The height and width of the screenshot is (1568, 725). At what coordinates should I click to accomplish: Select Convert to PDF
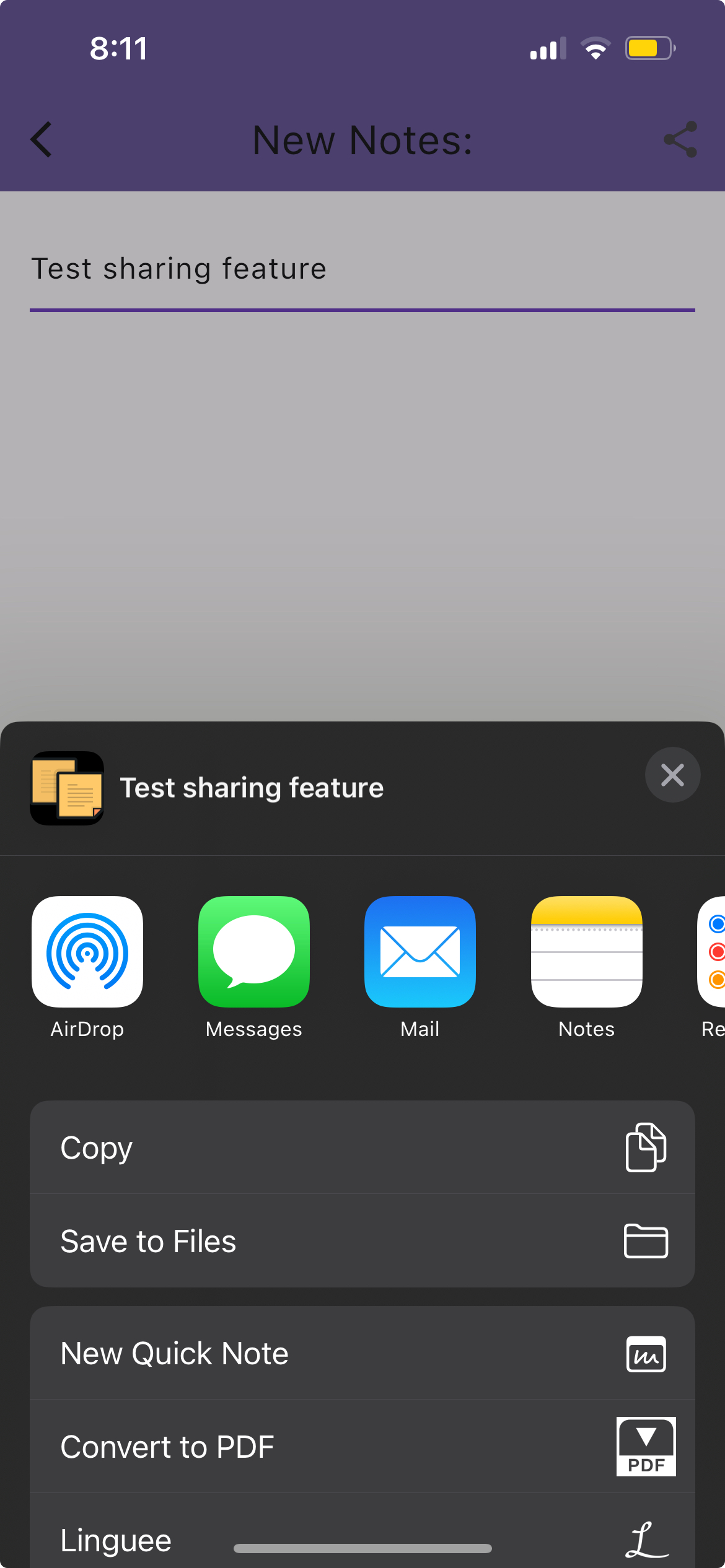pos(362,1447)
